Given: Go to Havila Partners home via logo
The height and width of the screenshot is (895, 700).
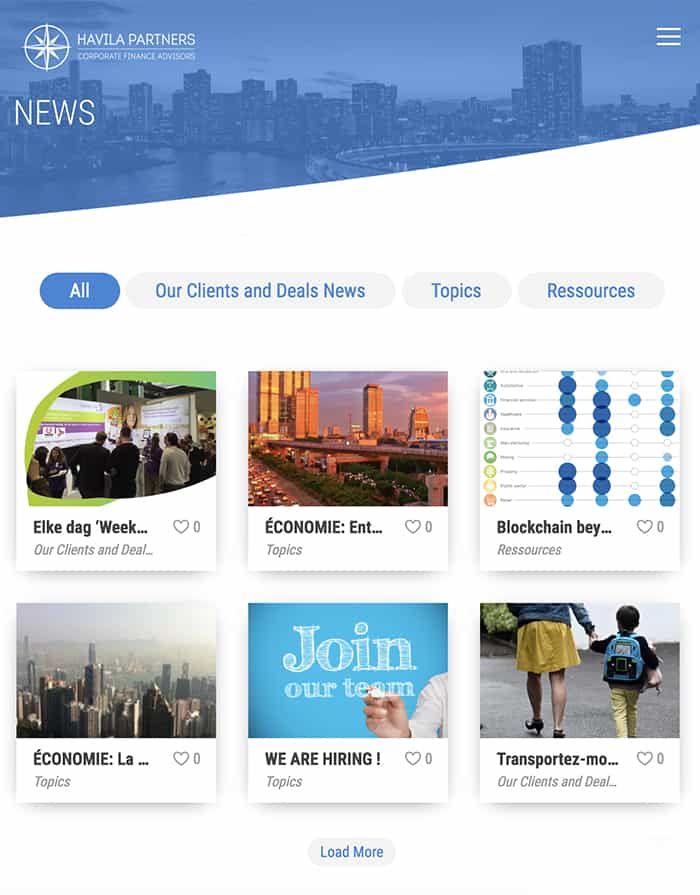Looking at the screenshot, I should [x=110, y=47].
